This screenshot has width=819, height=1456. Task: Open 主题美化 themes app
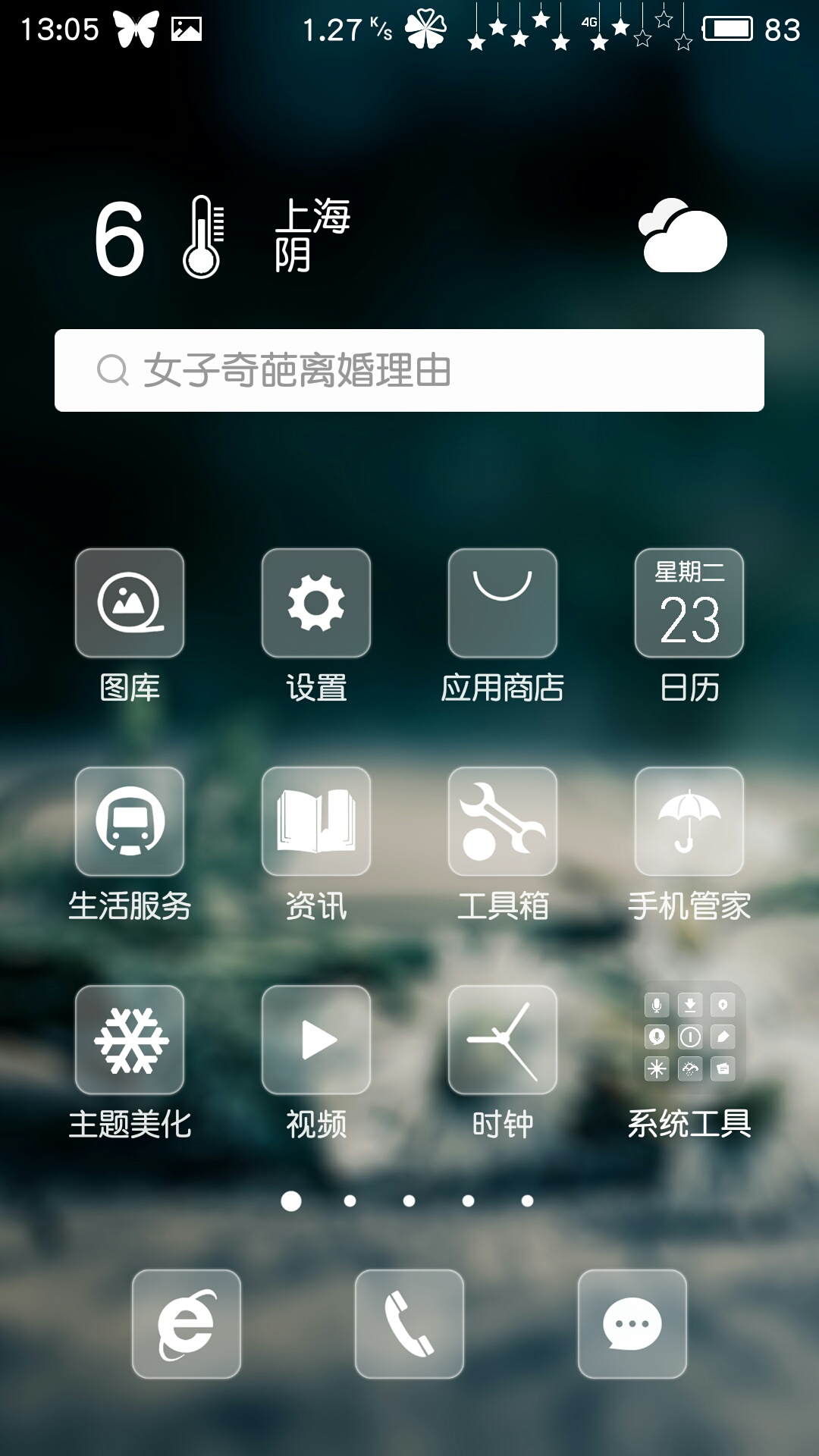(130, 1040)
